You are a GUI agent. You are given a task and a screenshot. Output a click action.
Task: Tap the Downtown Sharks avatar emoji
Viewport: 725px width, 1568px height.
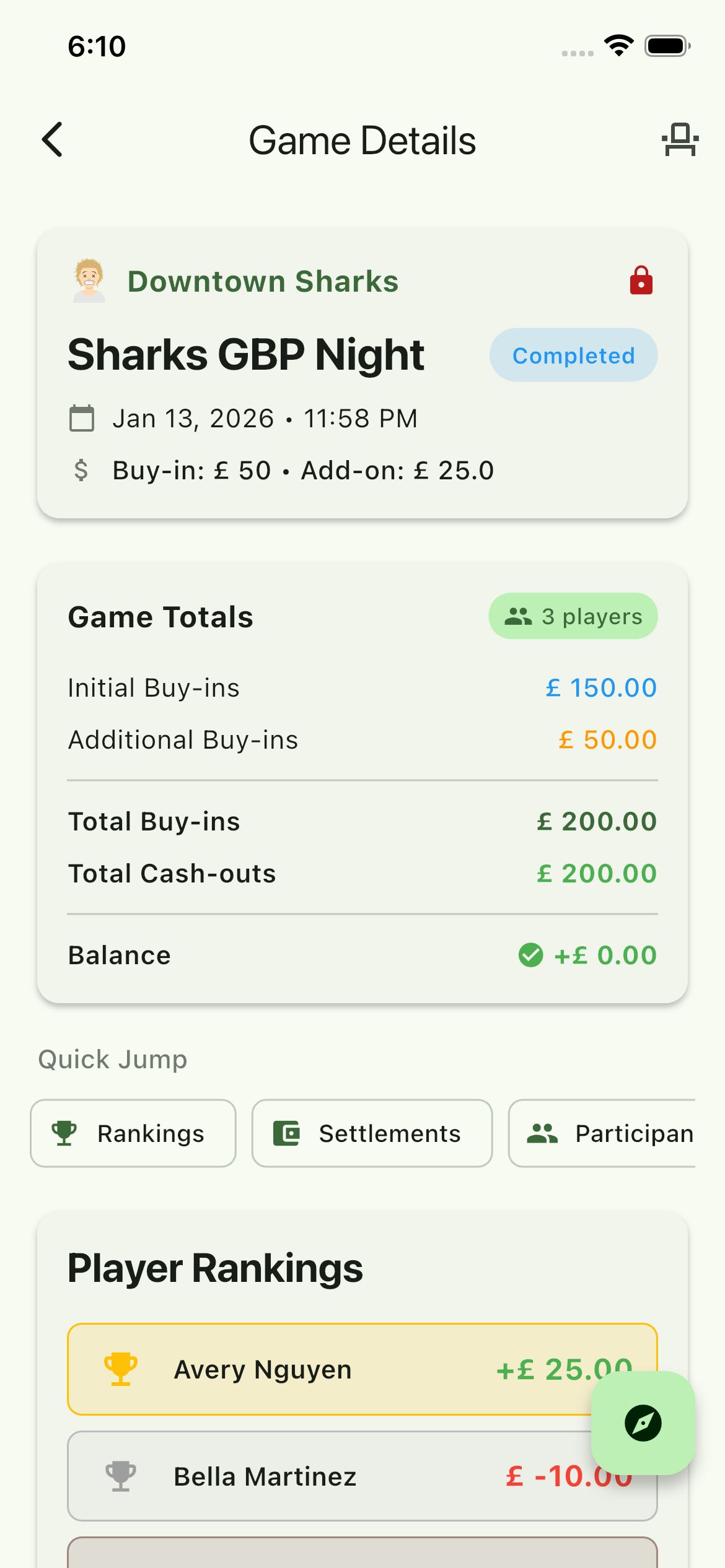(x=89, y=281)
